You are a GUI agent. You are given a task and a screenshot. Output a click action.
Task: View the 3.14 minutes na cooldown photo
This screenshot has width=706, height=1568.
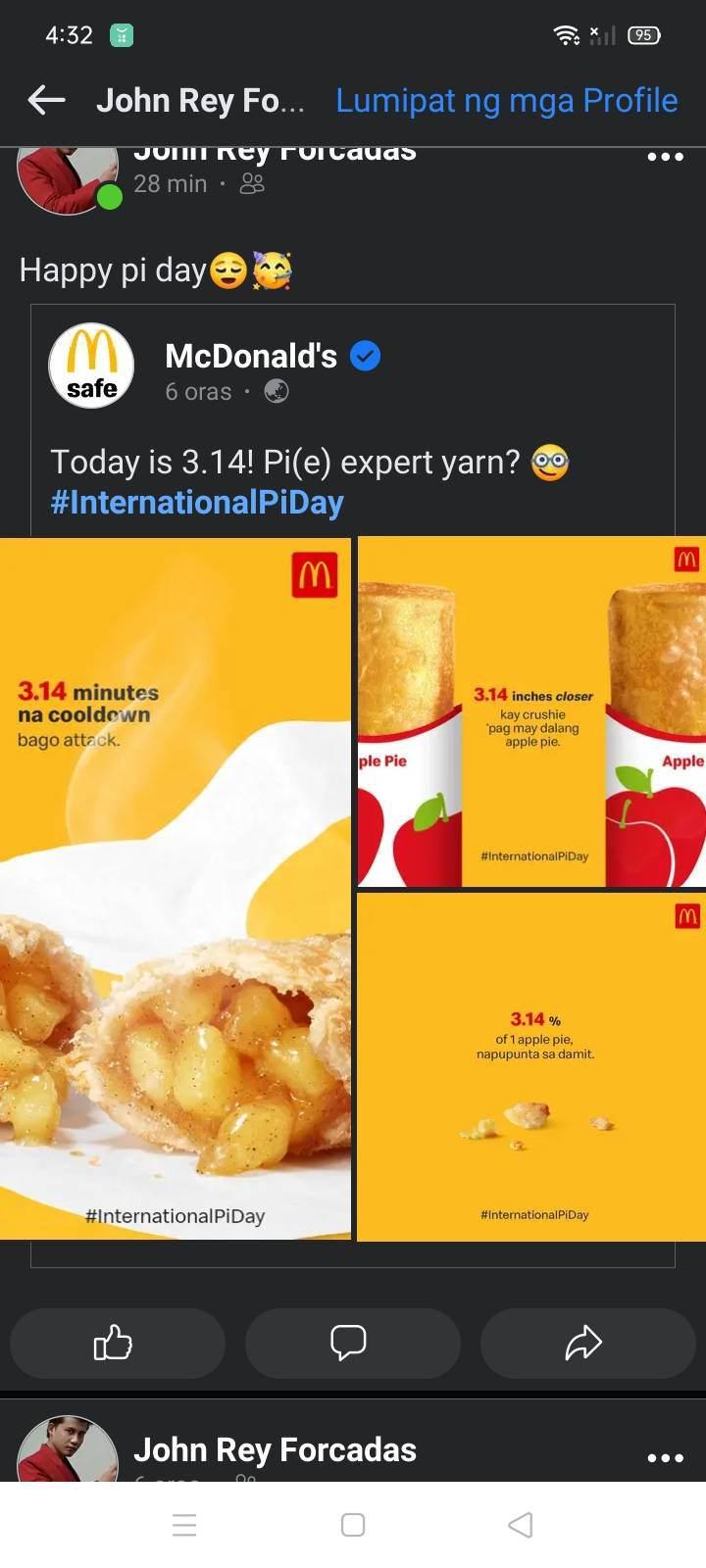(176, 888)
